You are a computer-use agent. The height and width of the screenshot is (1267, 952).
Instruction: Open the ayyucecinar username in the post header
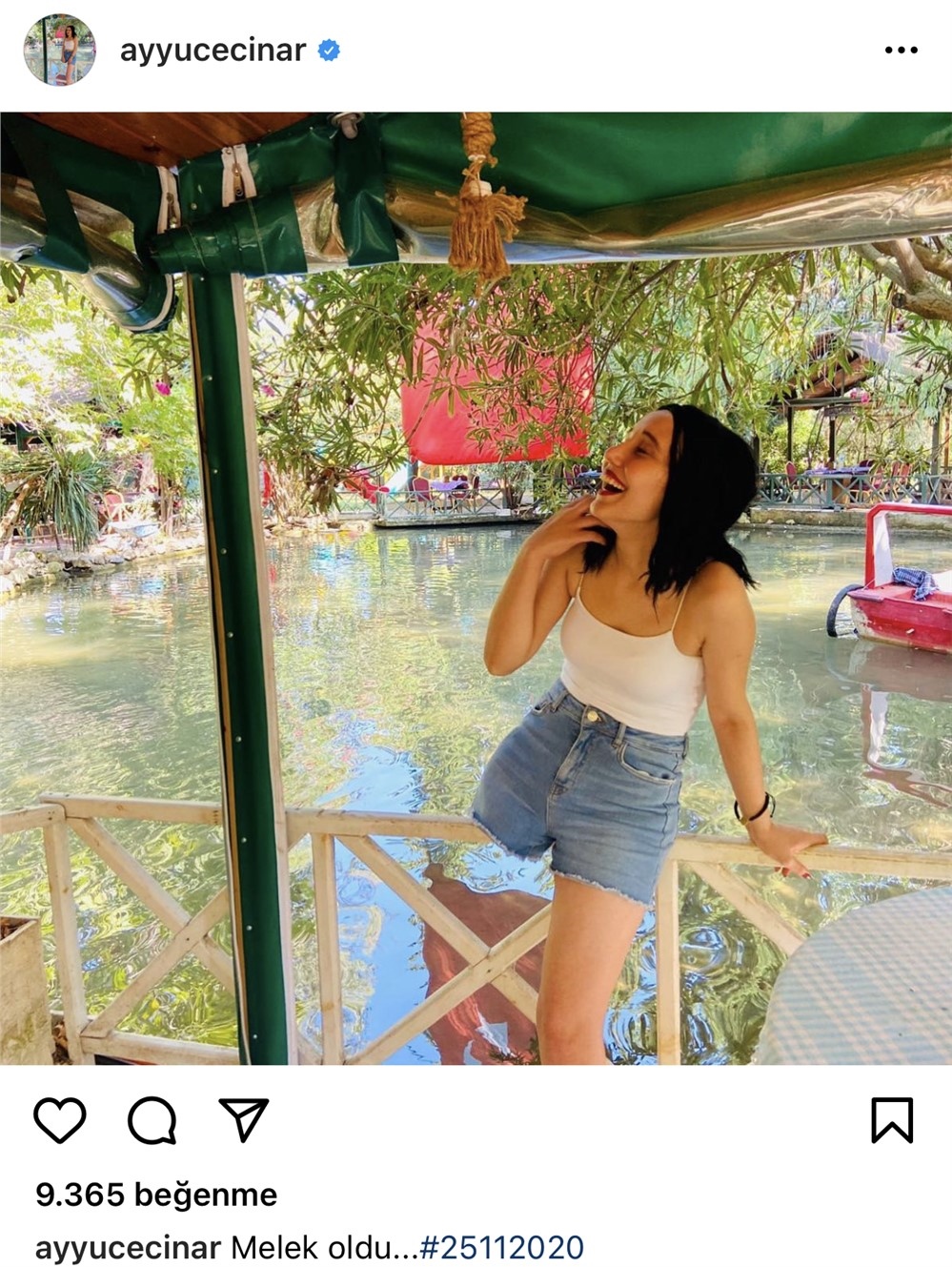pos(213,50)
